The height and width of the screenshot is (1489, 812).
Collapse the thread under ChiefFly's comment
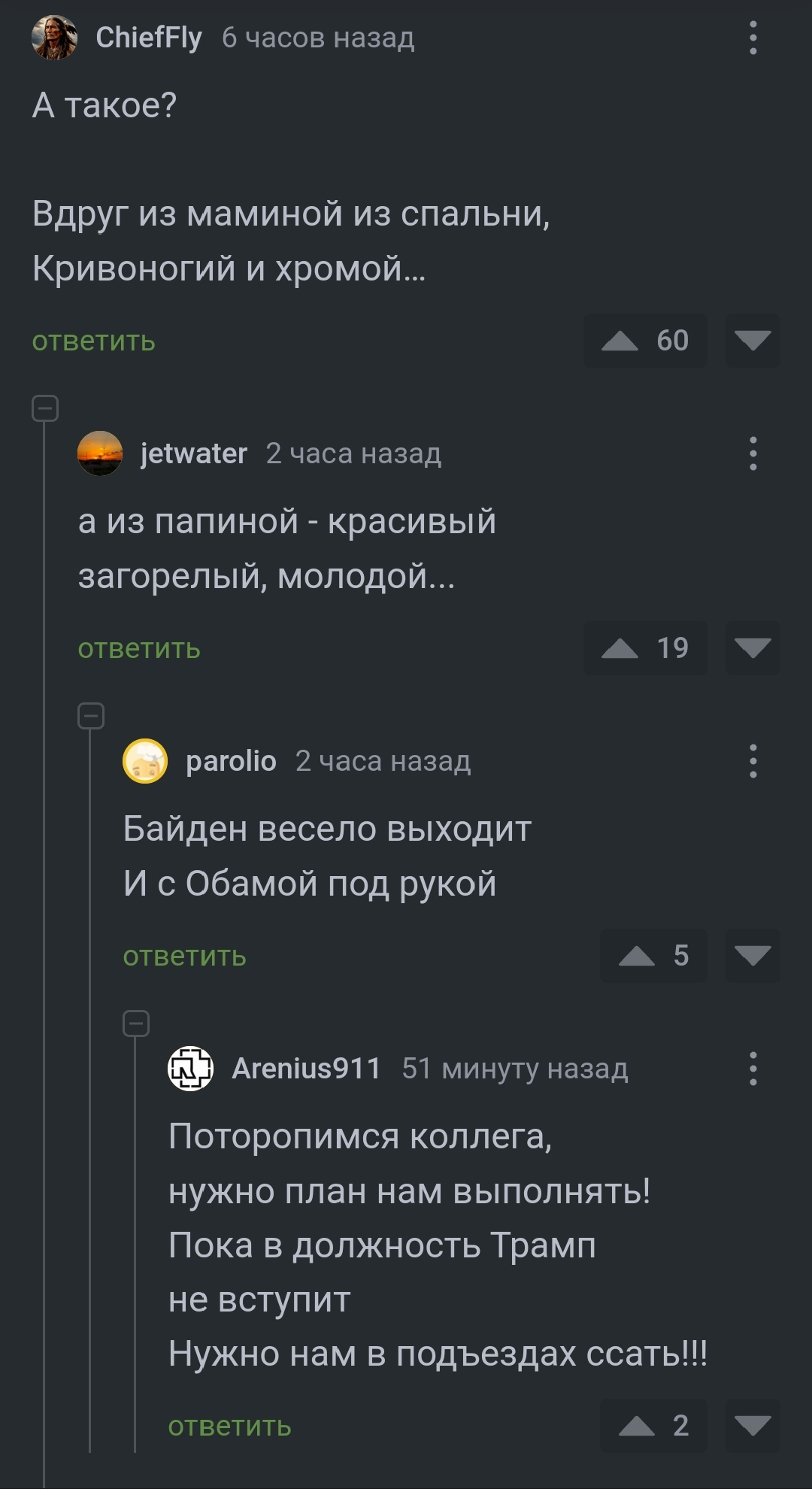[x=45, y=408]
